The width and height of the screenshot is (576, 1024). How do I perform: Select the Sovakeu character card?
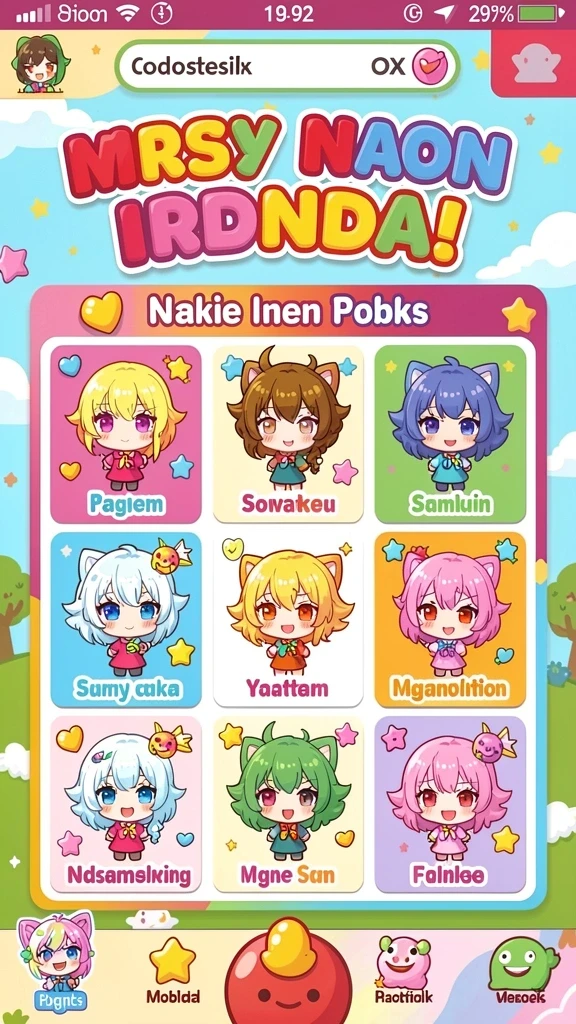click(x=288, y=434)
